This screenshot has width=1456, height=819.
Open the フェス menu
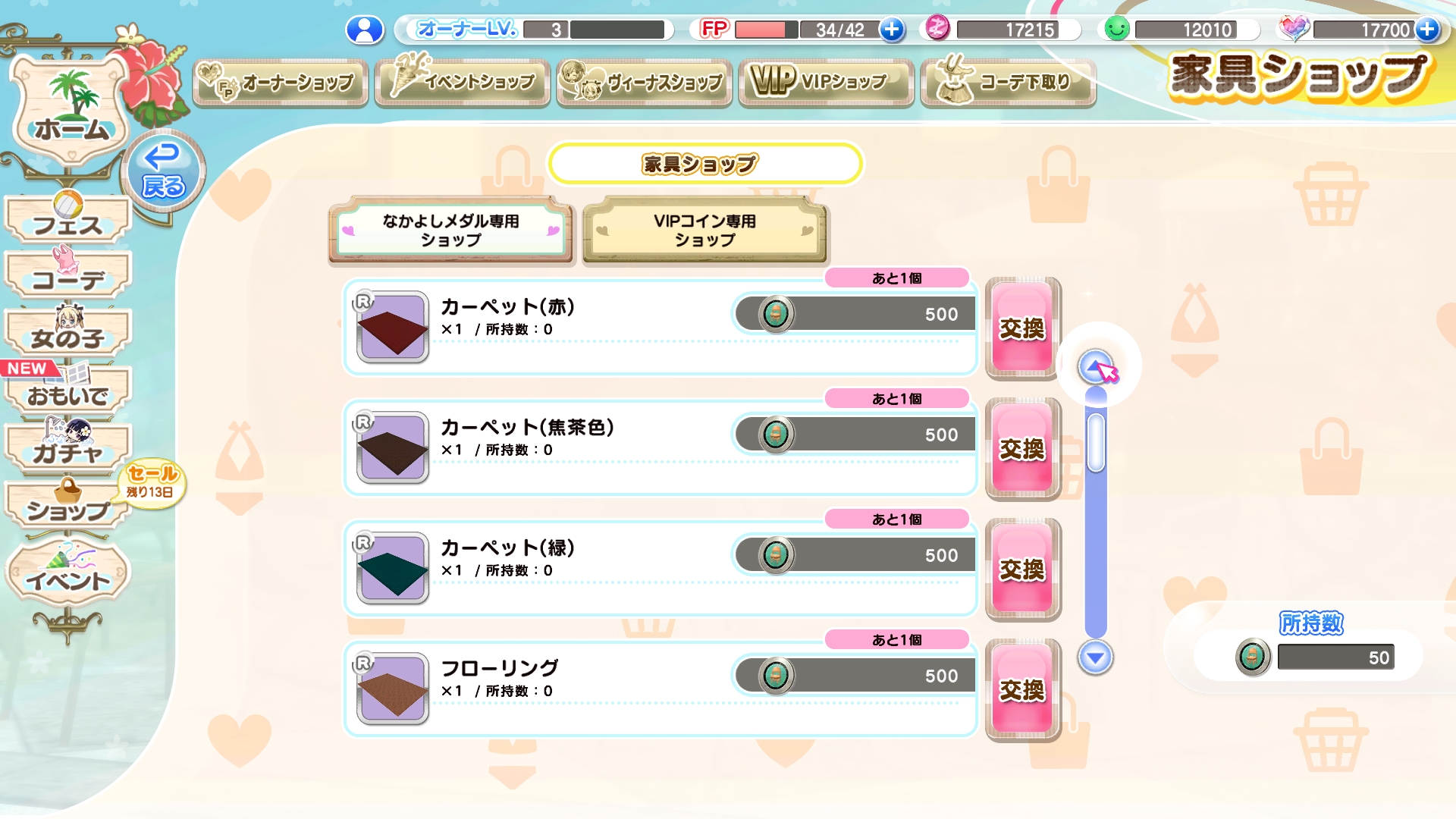pos(68,220)
